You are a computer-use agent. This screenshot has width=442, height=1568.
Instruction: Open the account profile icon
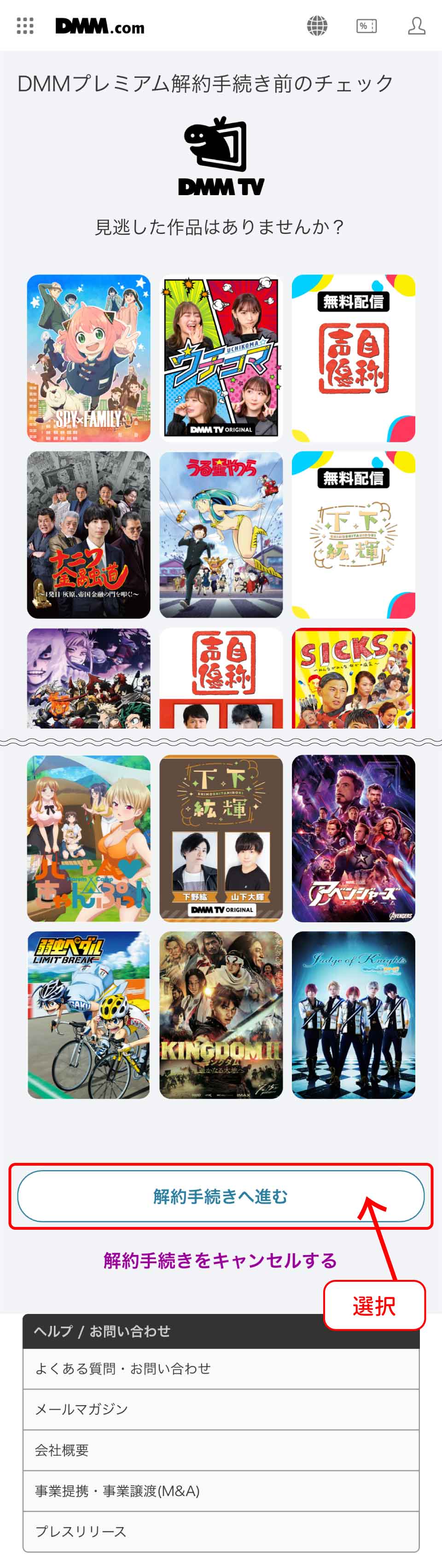tap(416, 26)
